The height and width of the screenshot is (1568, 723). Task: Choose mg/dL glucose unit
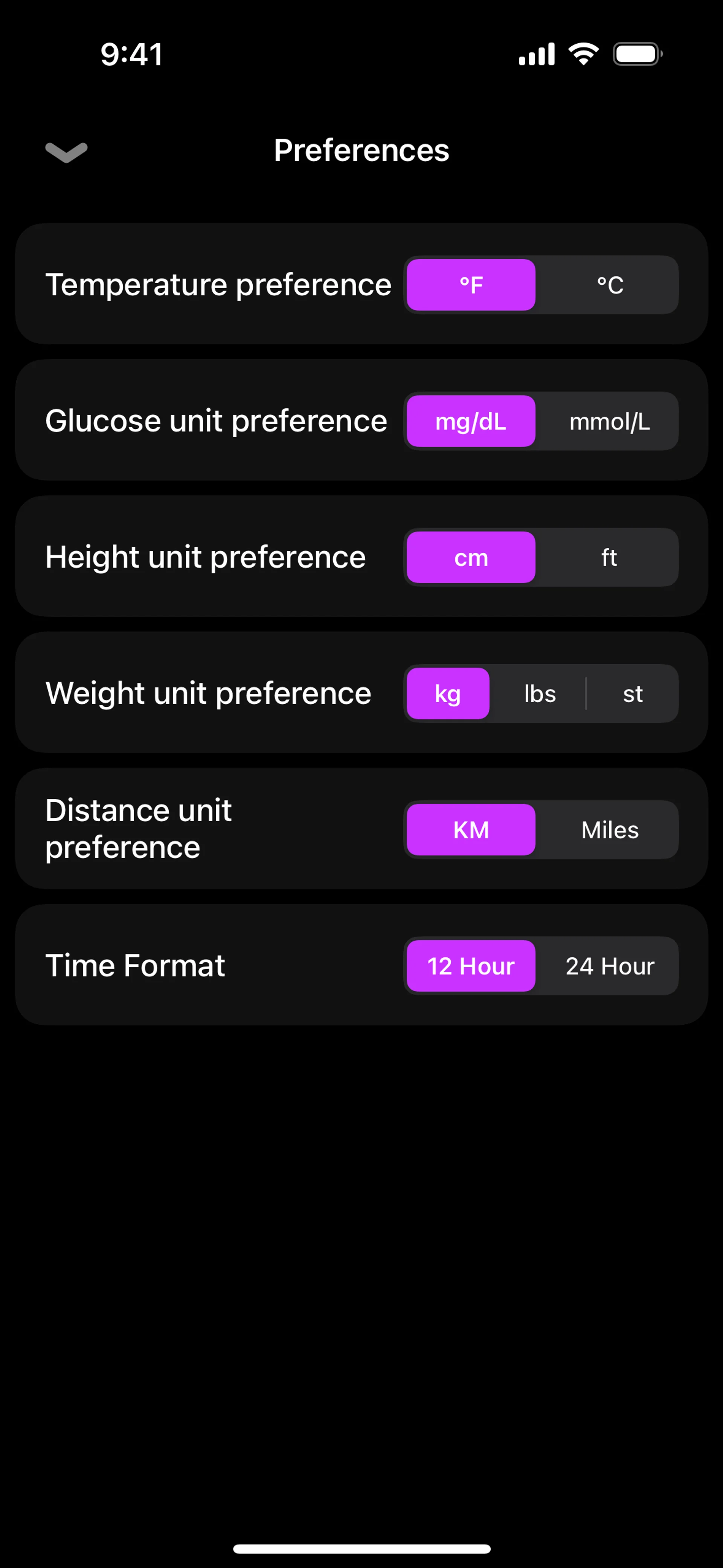click(x=471, y=421)
